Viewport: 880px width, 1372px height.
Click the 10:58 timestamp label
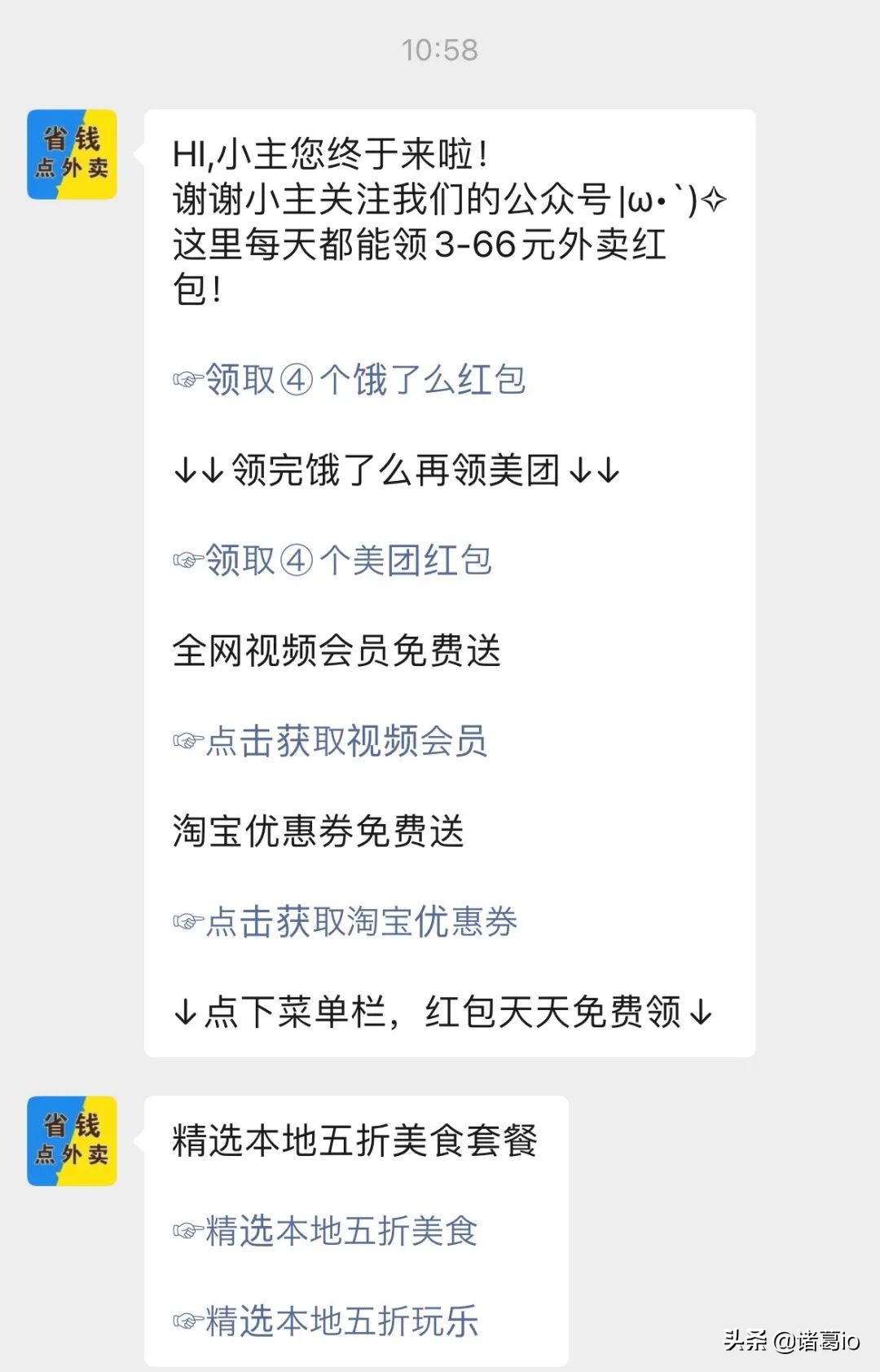point(440,51)
